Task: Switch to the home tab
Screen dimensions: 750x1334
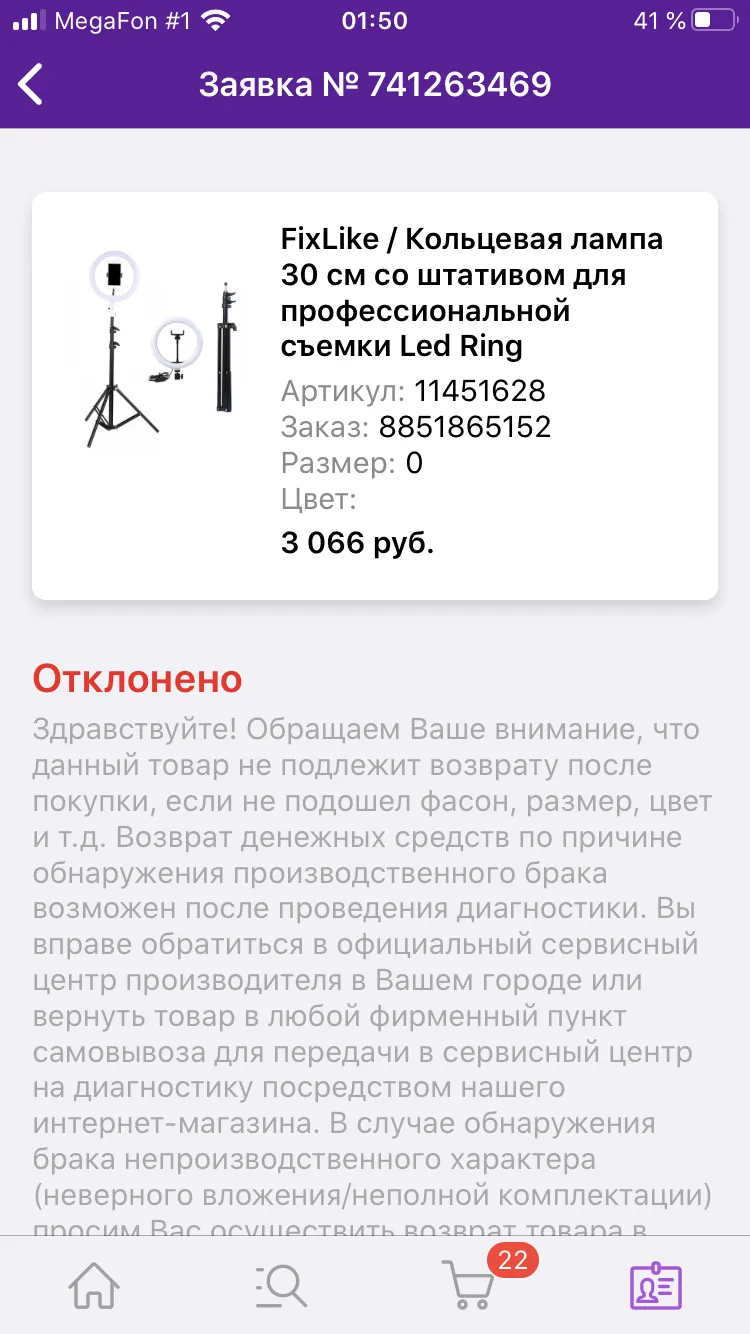Action: pos(94,1285)
